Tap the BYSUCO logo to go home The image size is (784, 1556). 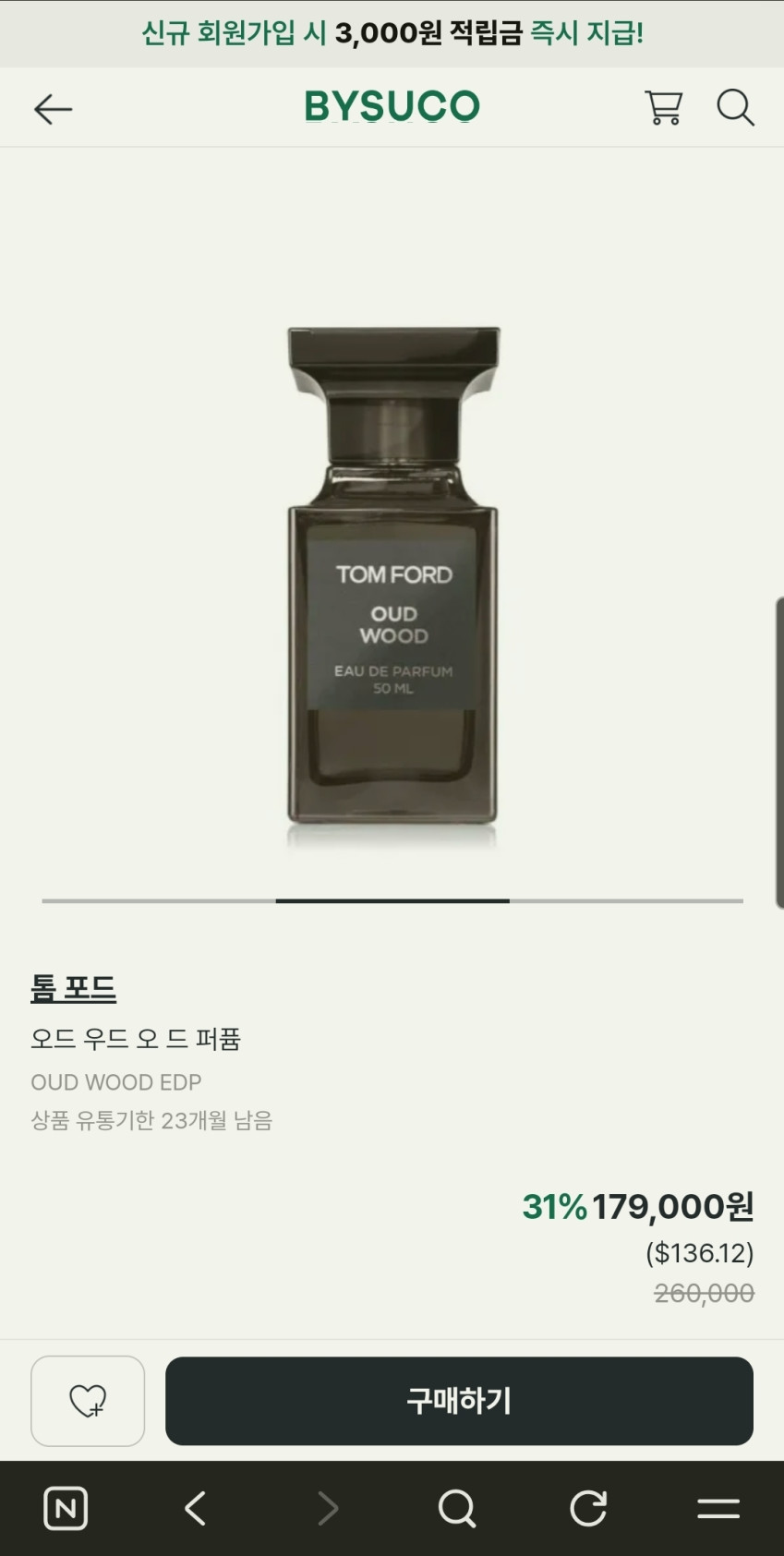click(x=392, y=106)
